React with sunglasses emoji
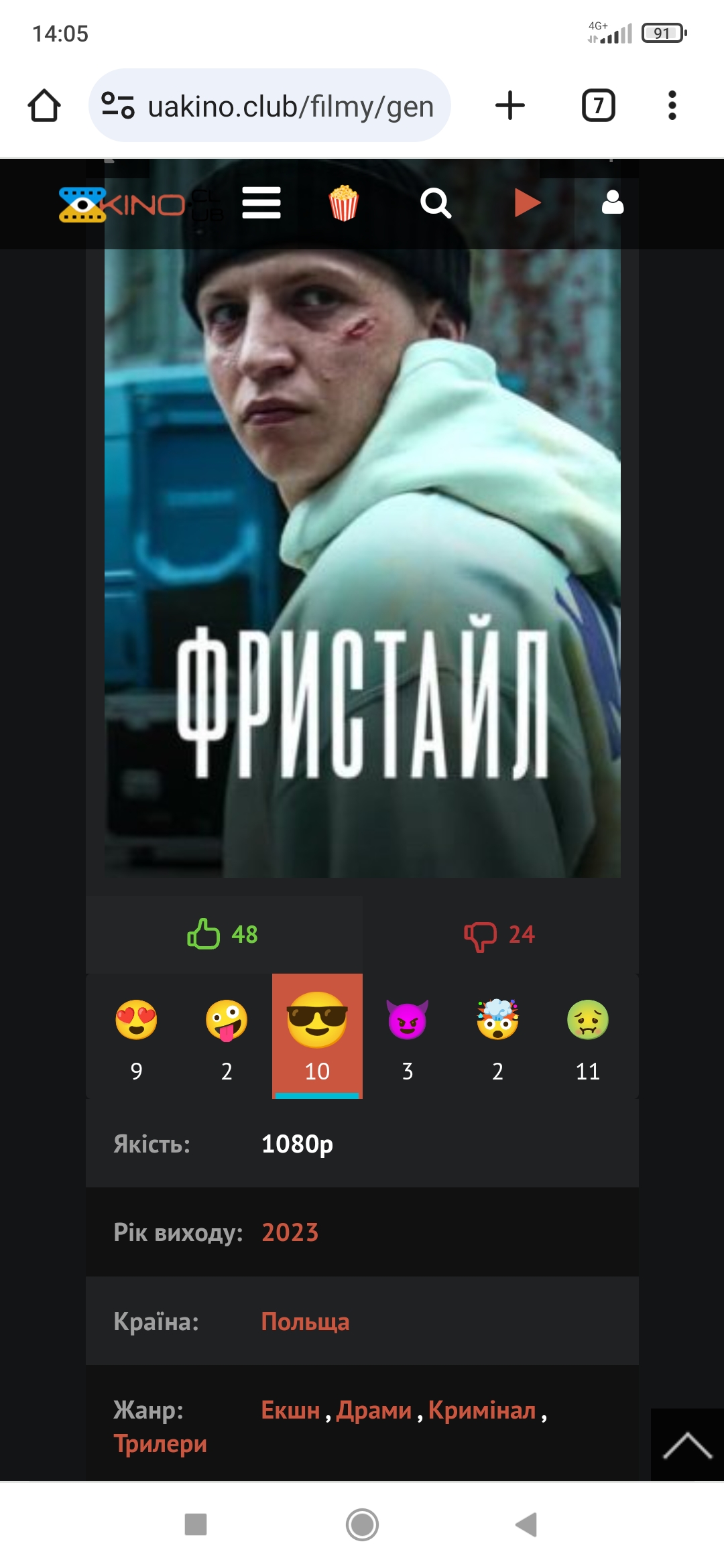724x1568 pixels. [x=317, y=1037]
